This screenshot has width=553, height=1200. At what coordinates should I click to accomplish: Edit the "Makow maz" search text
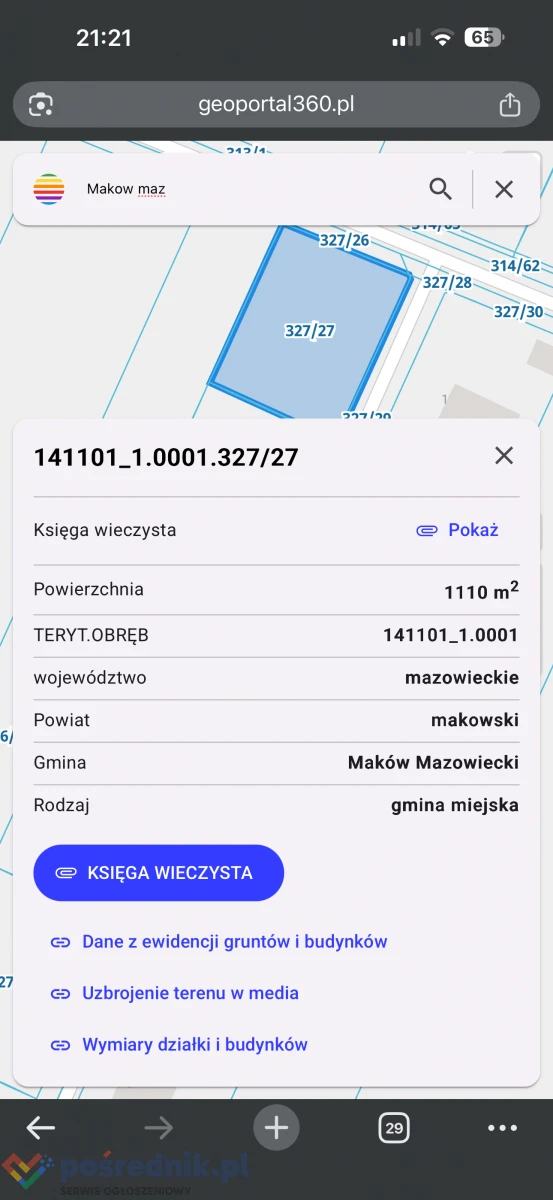point(126,189)
